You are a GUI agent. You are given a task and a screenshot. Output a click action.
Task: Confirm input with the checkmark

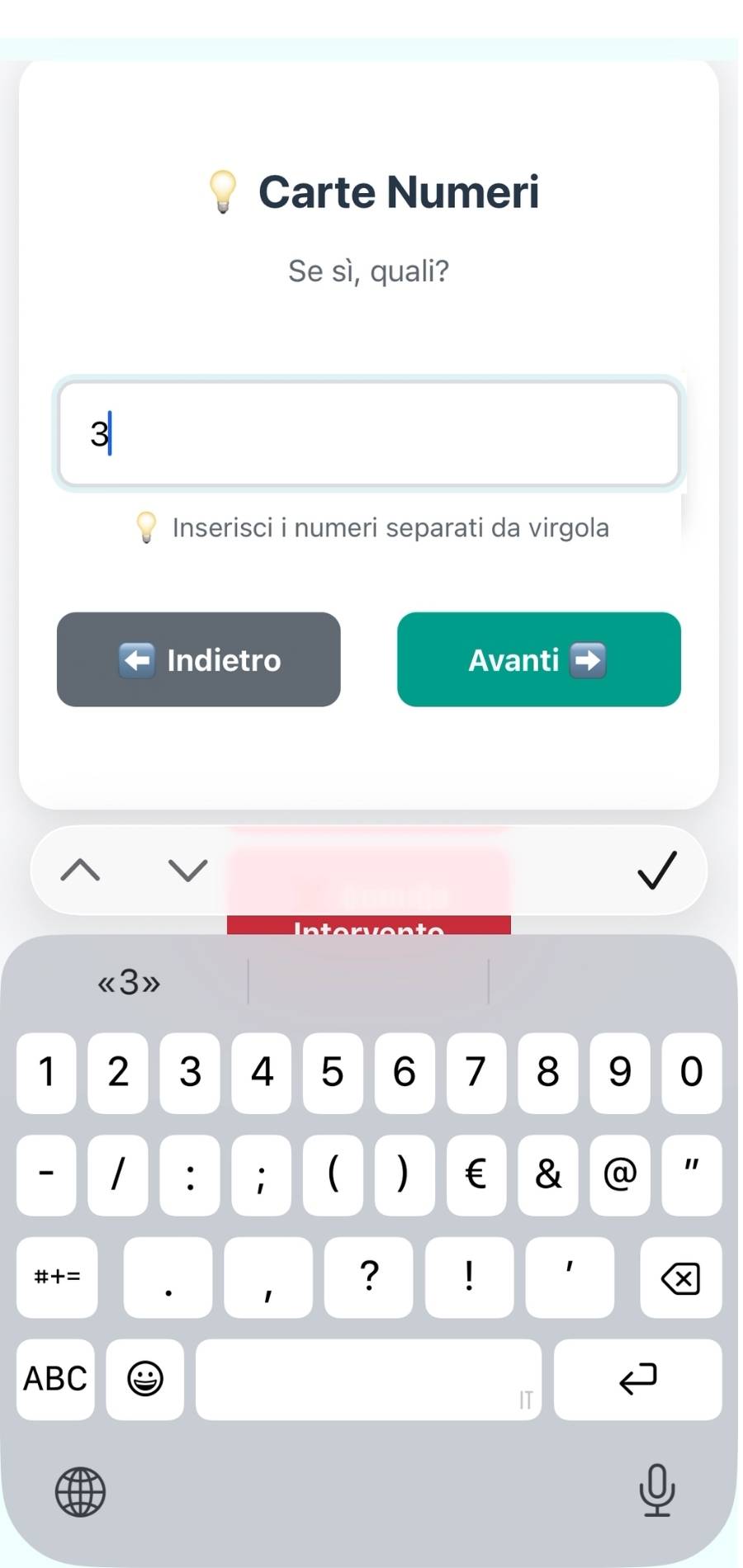pyautogui.click(x=657, y=870)
